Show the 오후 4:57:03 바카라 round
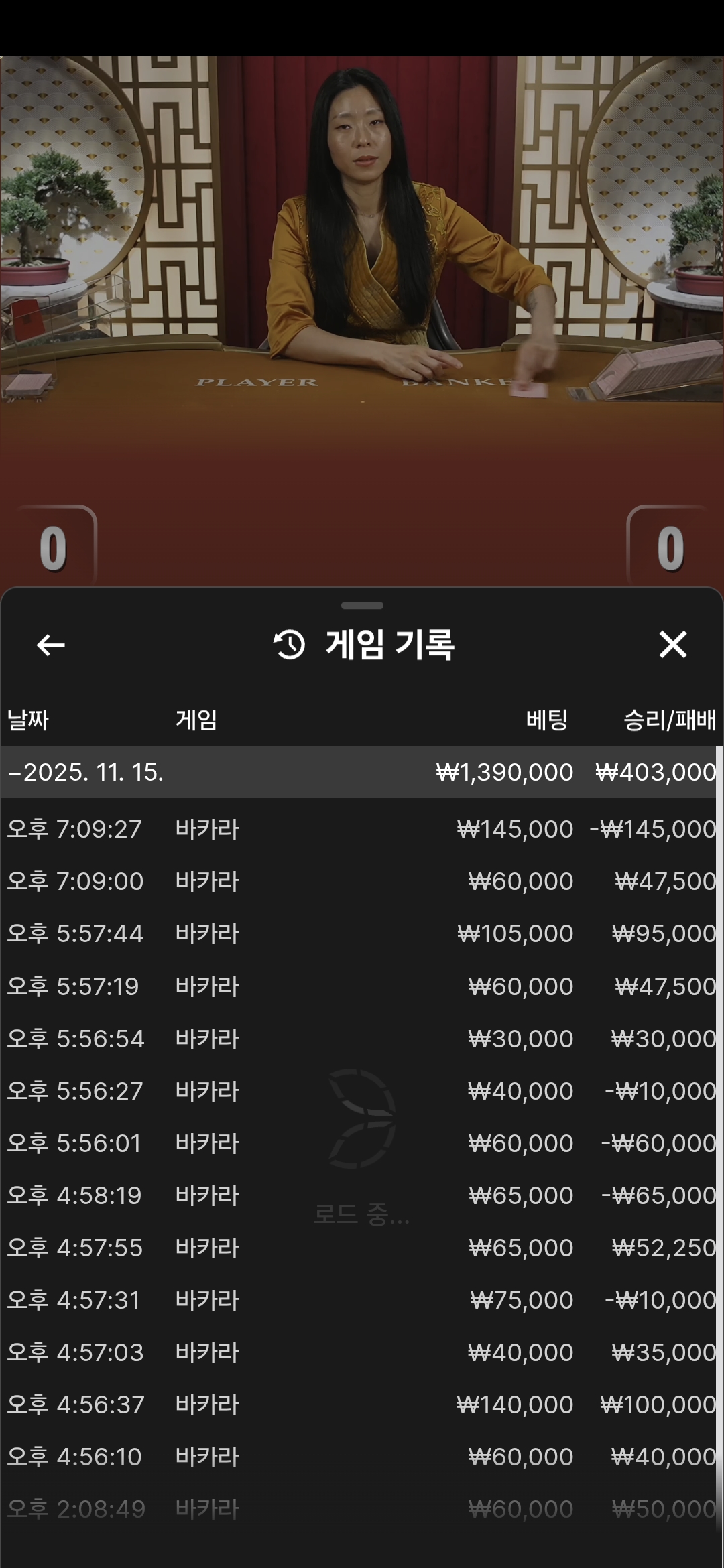Image resolution: width=724 pixels, height=1568 pixels. (362, 1352)
